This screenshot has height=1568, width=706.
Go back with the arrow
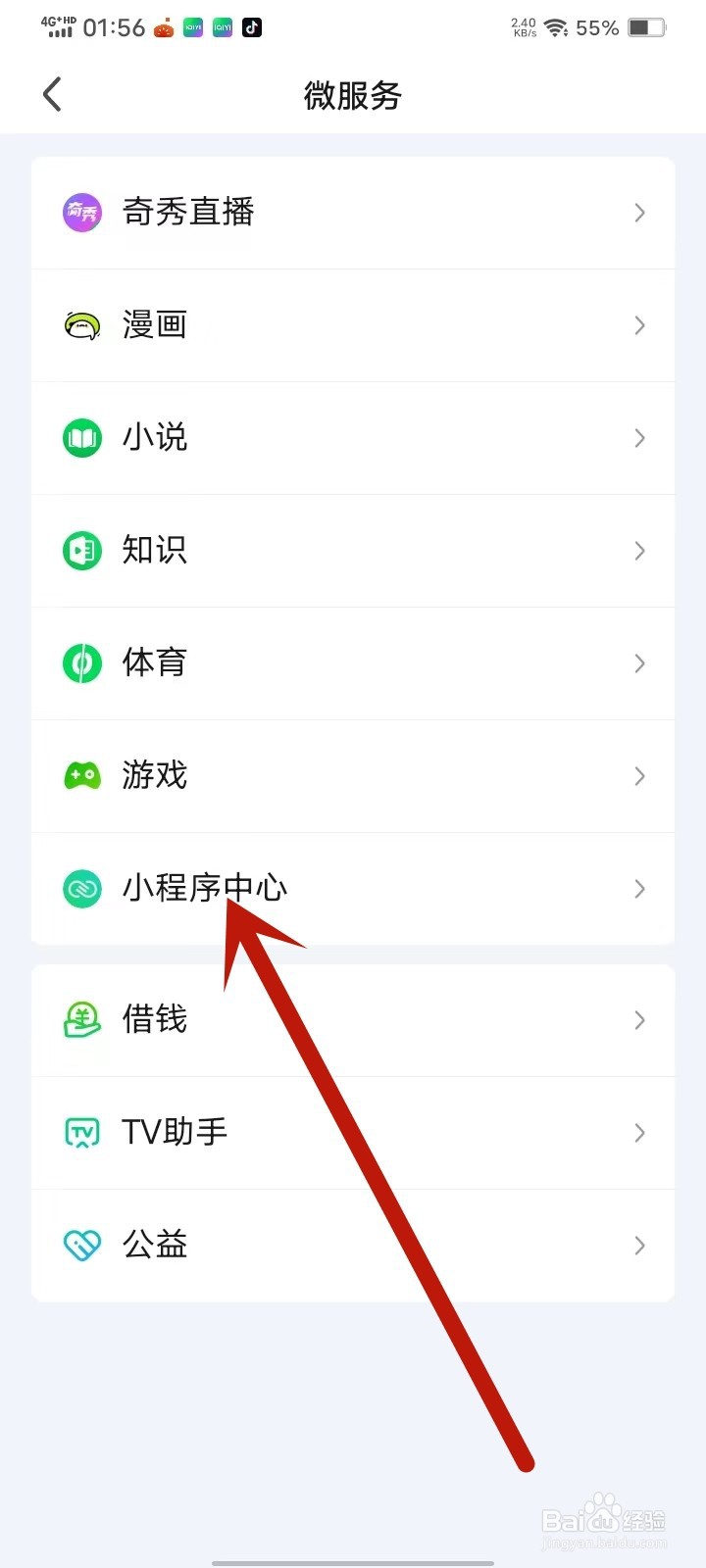click(51, 94)
